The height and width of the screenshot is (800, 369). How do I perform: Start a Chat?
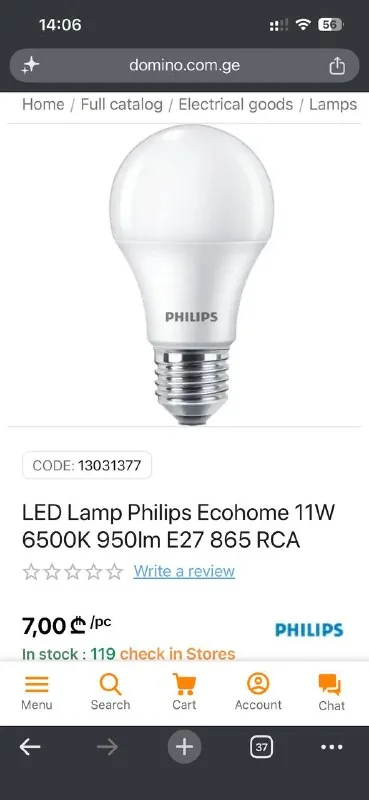[x=332, y=692]
